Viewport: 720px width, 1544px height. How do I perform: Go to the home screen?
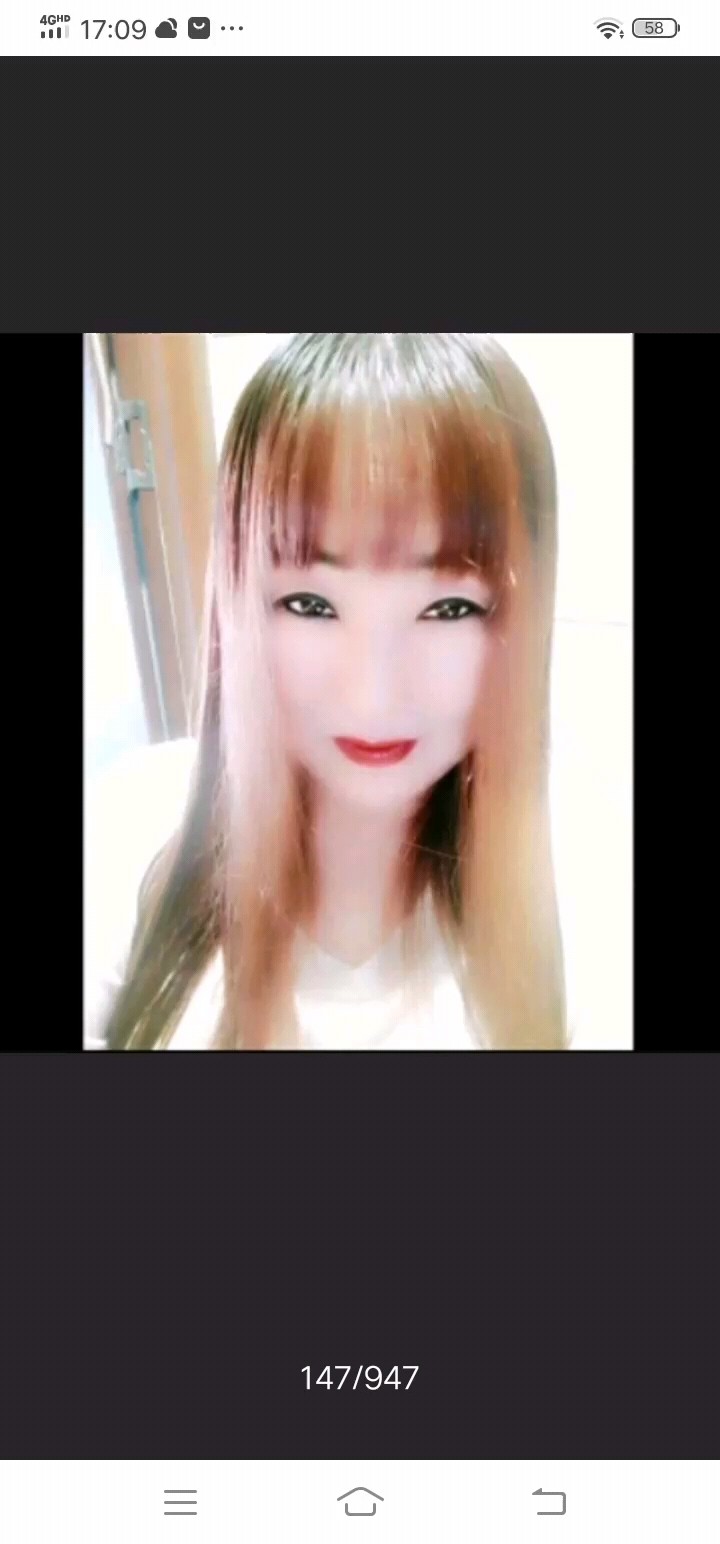coord(360,1501)
